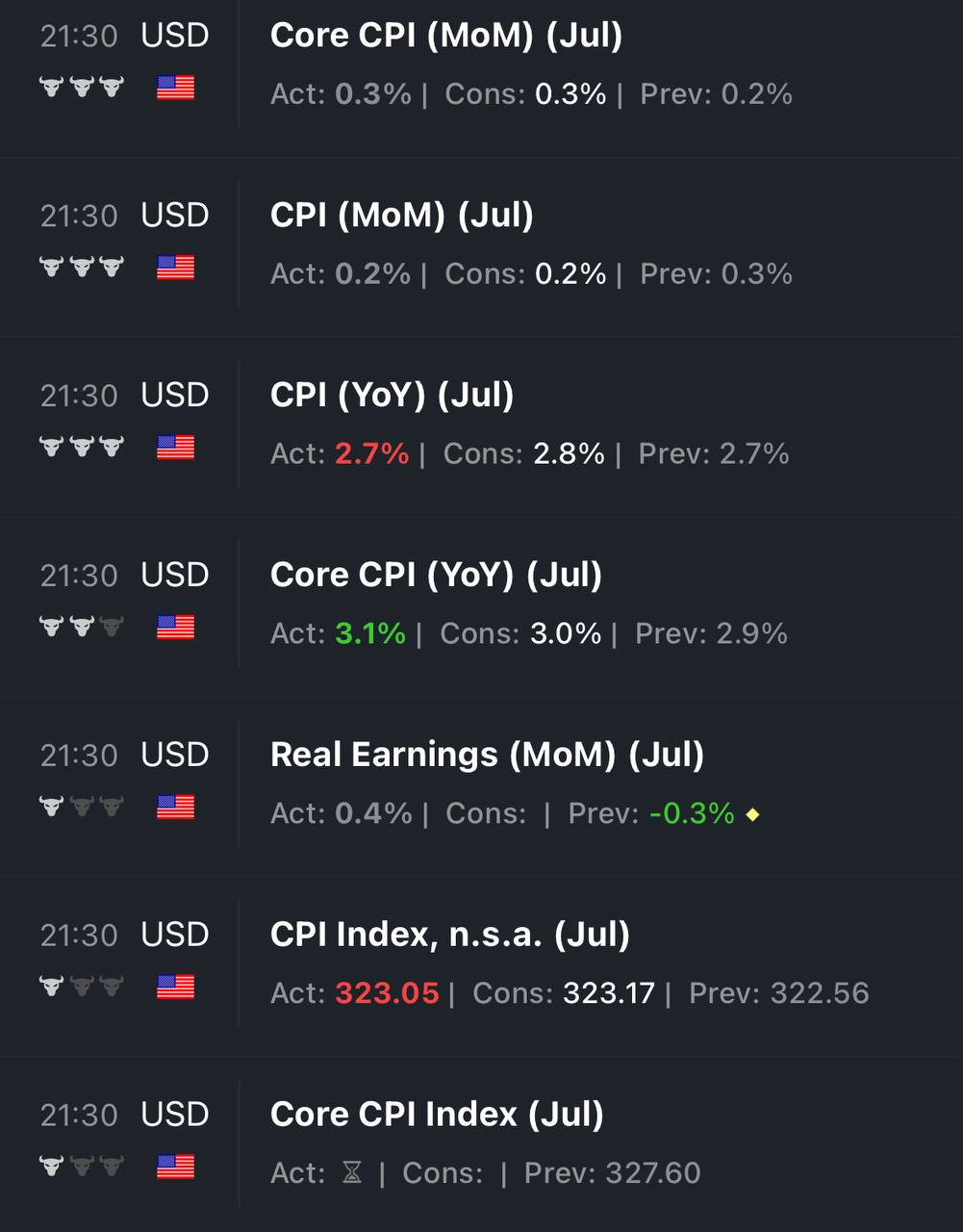Select the Core CPI (YoY) (Jul) row
Image resolution: width=963 pixels, height=1232 pixels.
(436, 576)
